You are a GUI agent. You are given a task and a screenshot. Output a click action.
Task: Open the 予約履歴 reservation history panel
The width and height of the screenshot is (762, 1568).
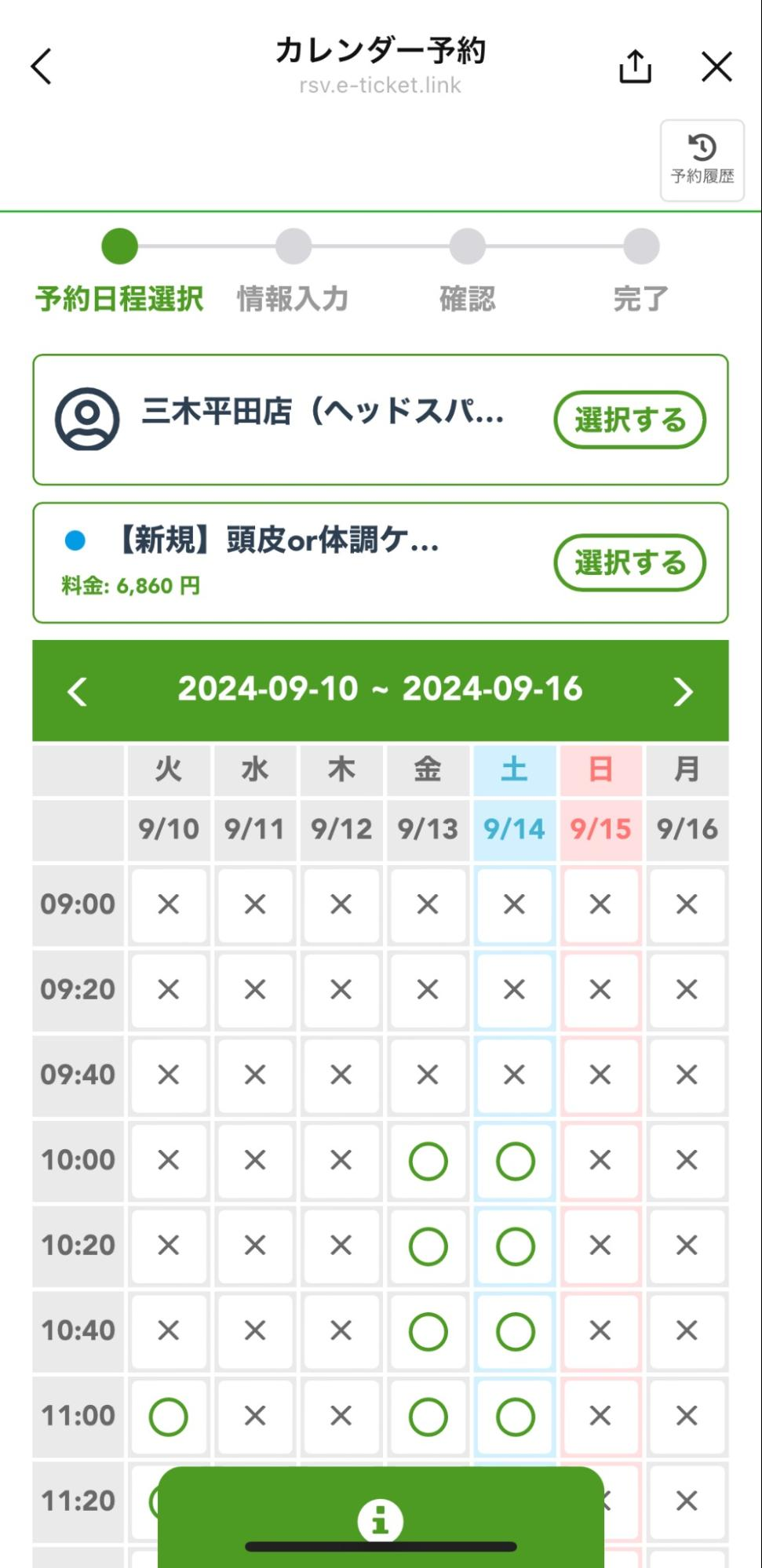pos(702,159)
